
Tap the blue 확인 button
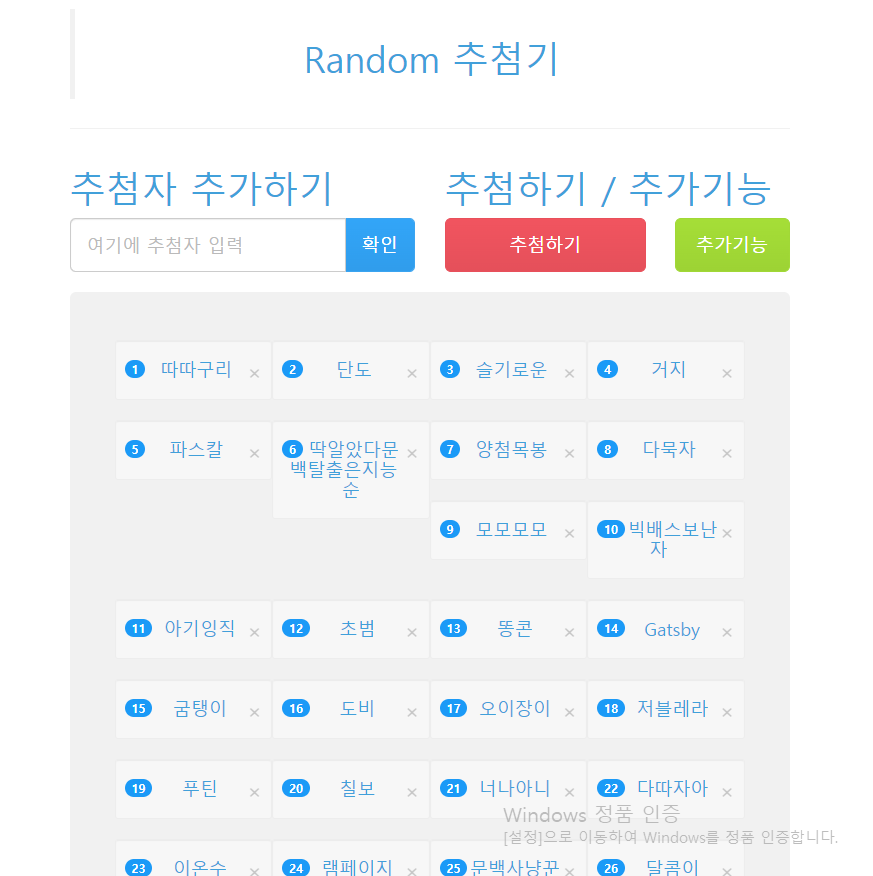coord(380,245)
